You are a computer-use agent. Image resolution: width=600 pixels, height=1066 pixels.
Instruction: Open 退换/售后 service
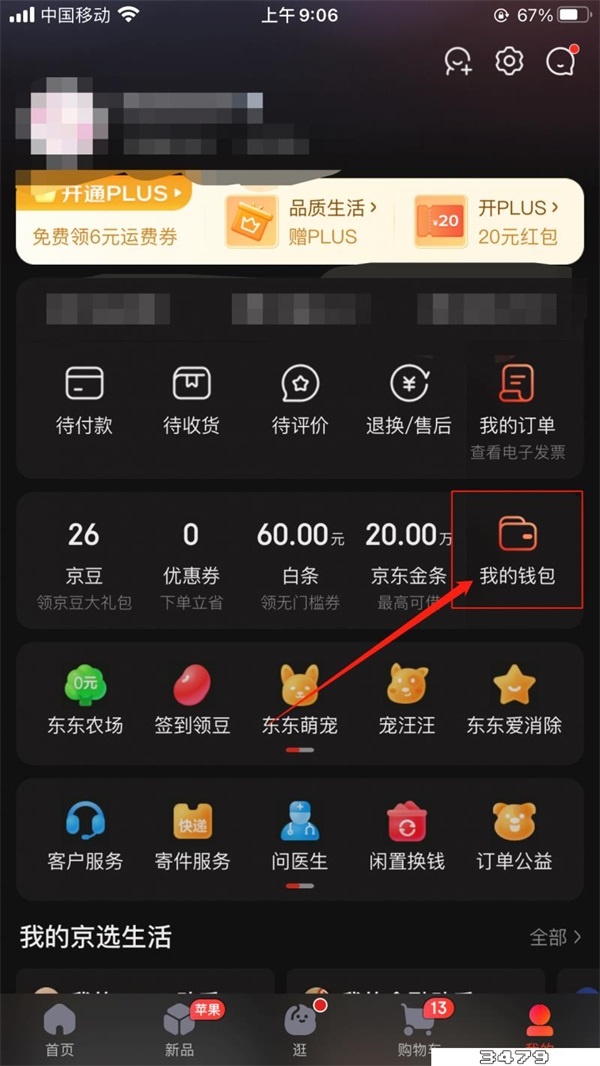[x=408, y=399]
